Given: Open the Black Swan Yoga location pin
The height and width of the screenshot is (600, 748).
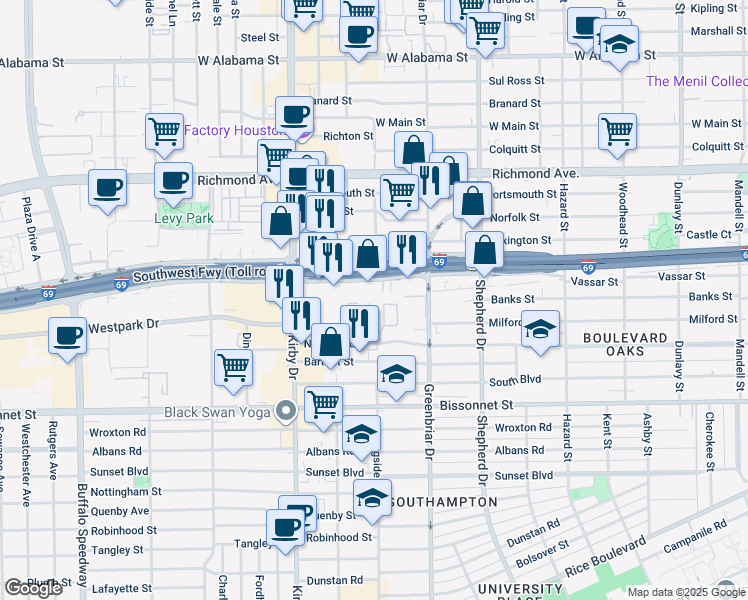Looking at the screenshot, I should (x=286, y=412).
